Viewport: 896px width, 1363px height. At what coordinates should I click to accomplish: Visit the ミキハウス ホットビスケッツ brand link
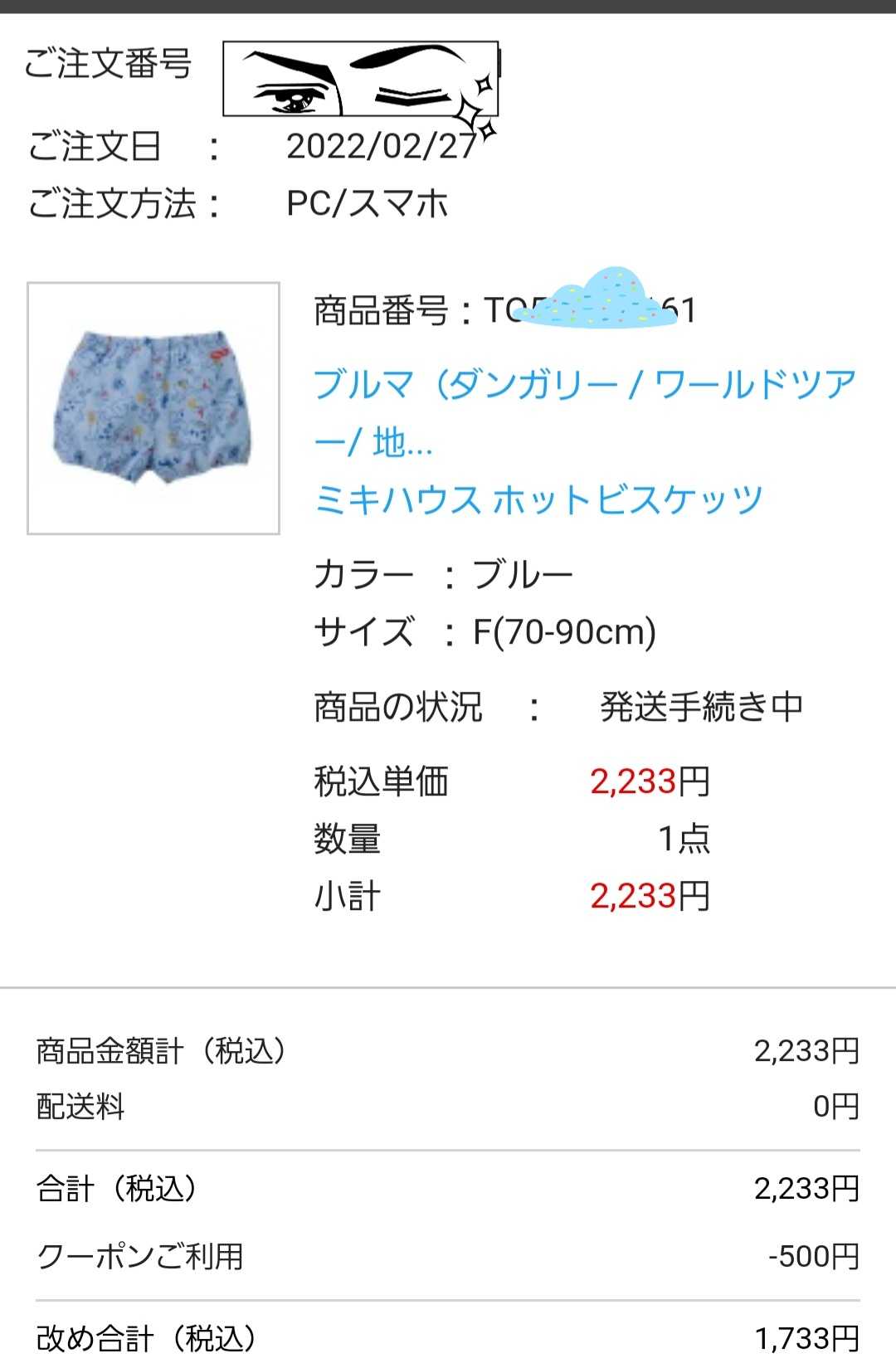coord(538,500)
